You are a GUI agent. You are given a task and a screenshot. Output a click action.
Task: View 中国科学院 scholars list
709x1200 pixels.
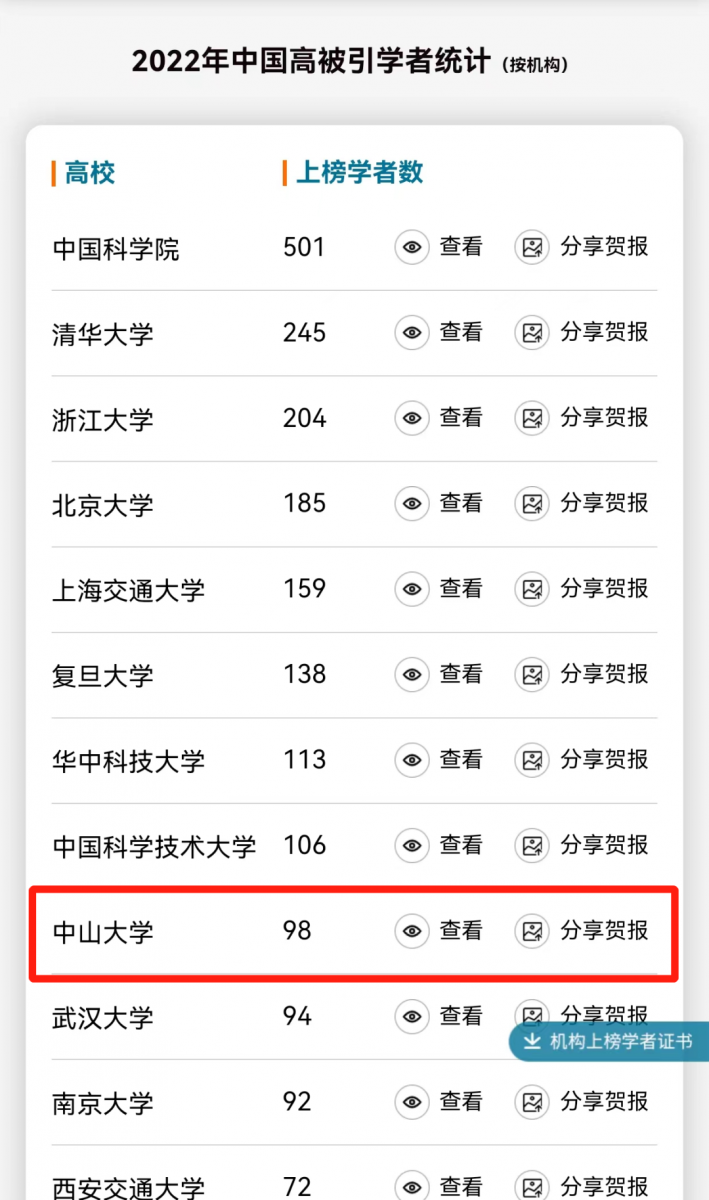(439, 247)
